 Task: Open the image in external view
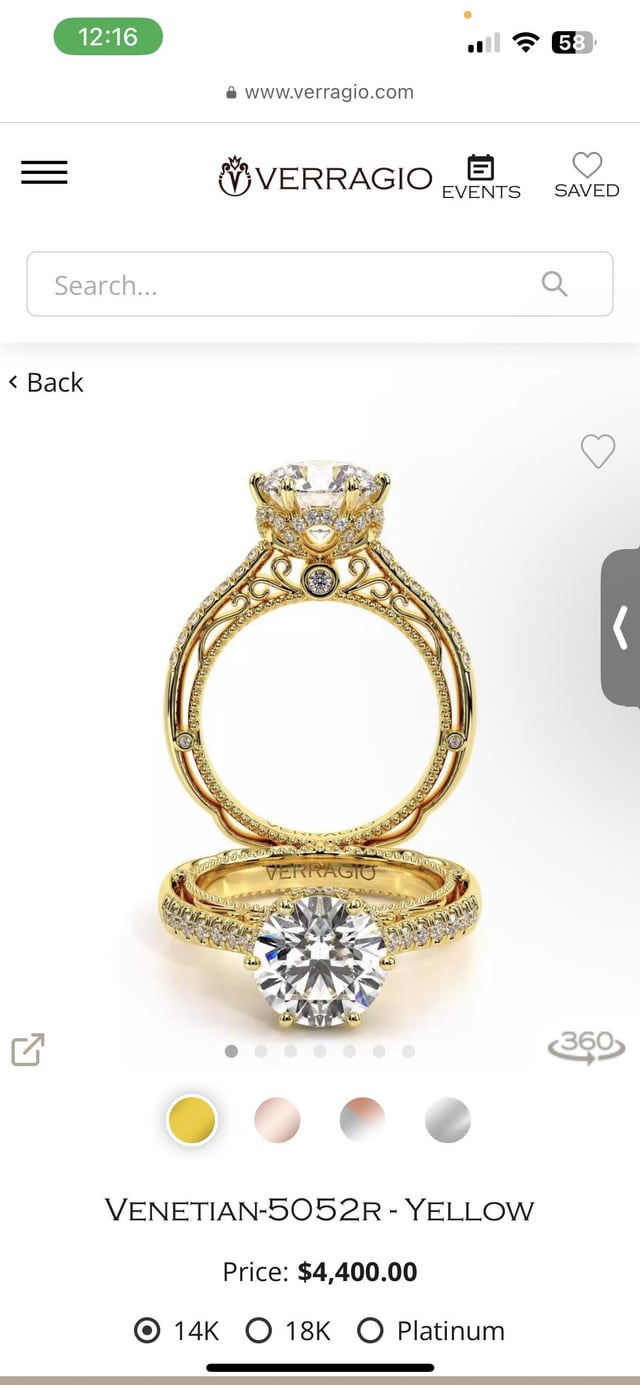pyautogui.click(x=28, y=1049)
